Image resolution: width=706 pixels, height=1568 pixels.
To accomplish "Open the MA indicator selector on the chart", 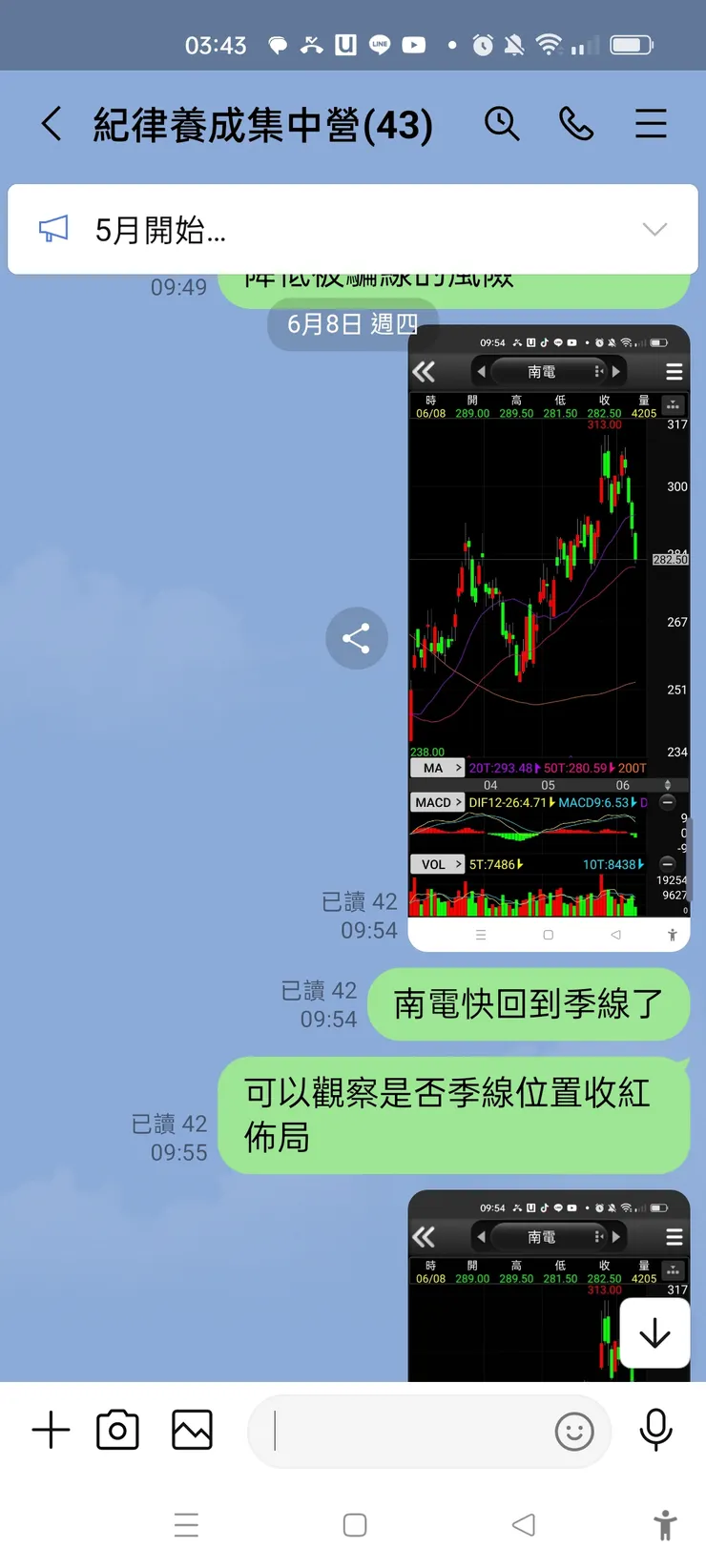I will (437, 768).
